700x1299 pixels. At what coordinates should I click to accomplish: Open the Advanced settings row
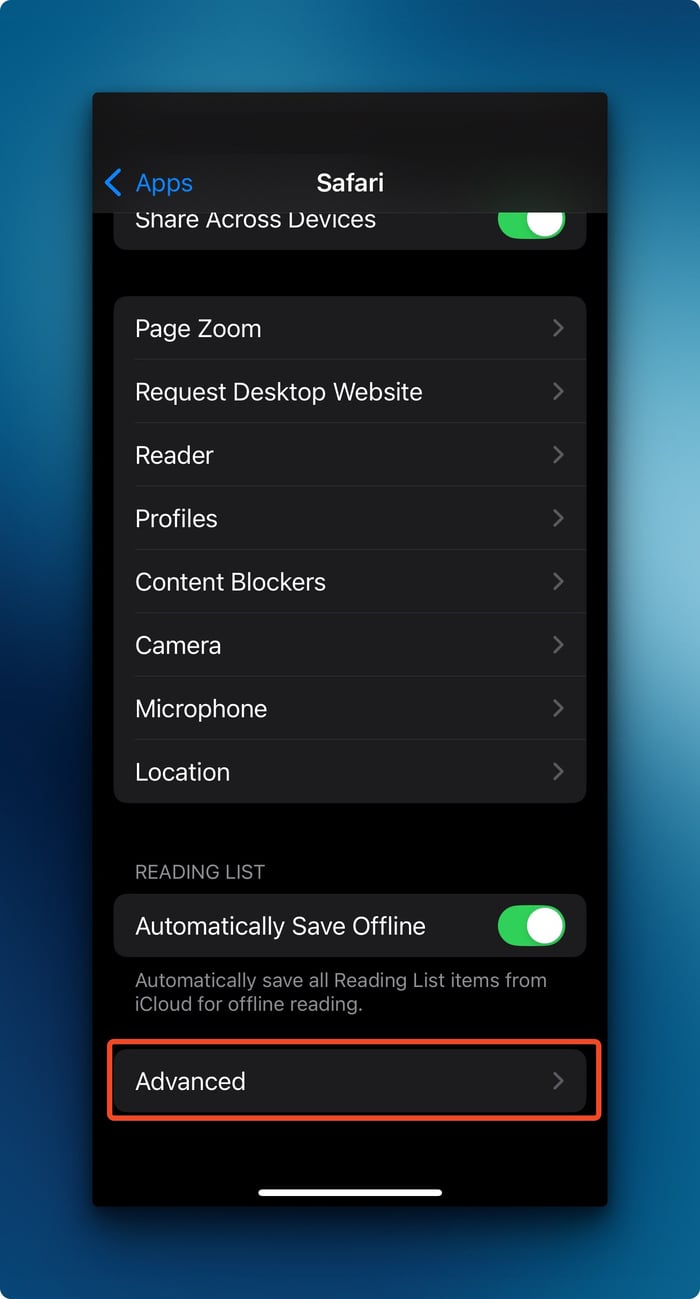tap(349, 1081)
